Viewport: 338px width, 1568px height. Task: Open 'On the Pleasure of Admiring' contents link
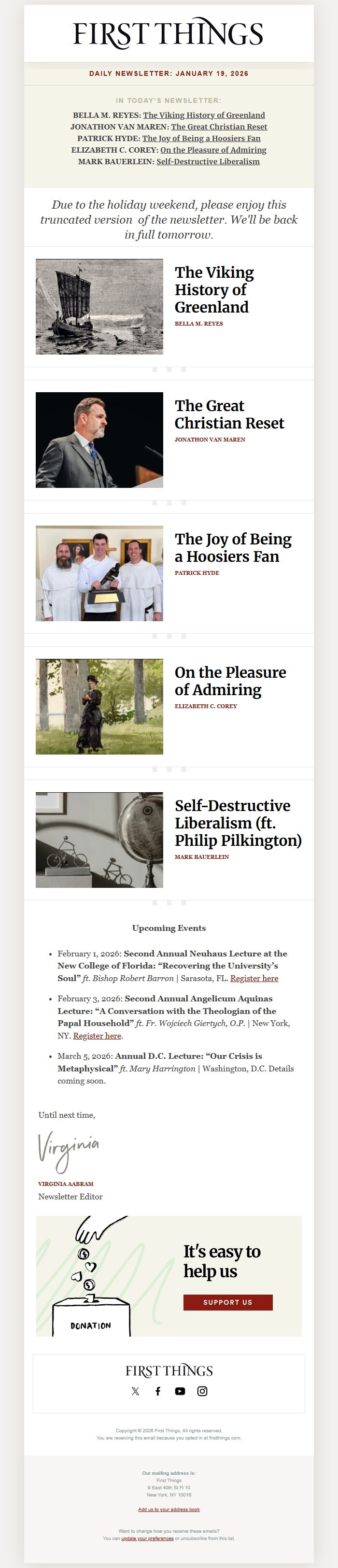pyautogui.click(x=213, y=150)
